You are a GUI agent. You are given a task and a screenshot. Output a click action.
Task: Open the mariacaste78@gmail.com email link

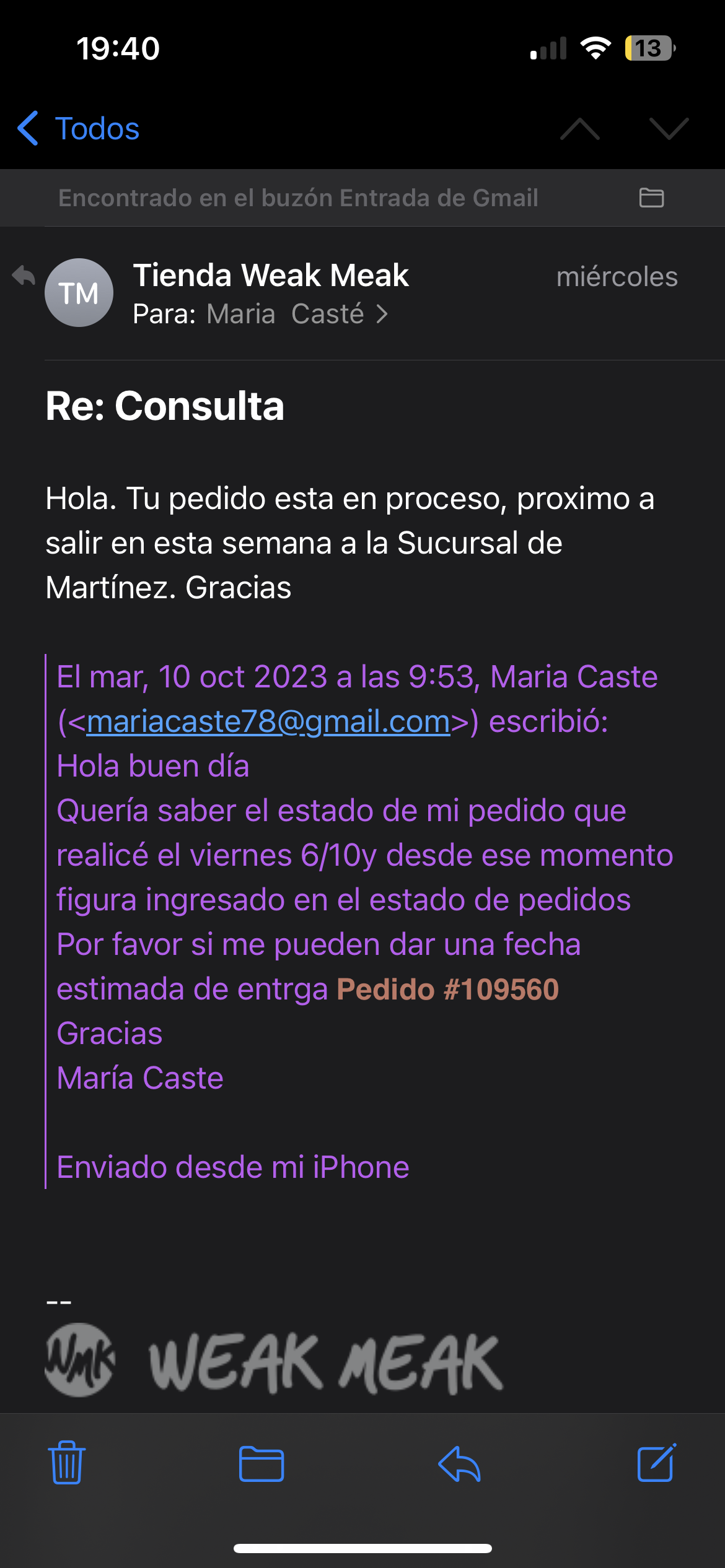click(x=268, y=722)
